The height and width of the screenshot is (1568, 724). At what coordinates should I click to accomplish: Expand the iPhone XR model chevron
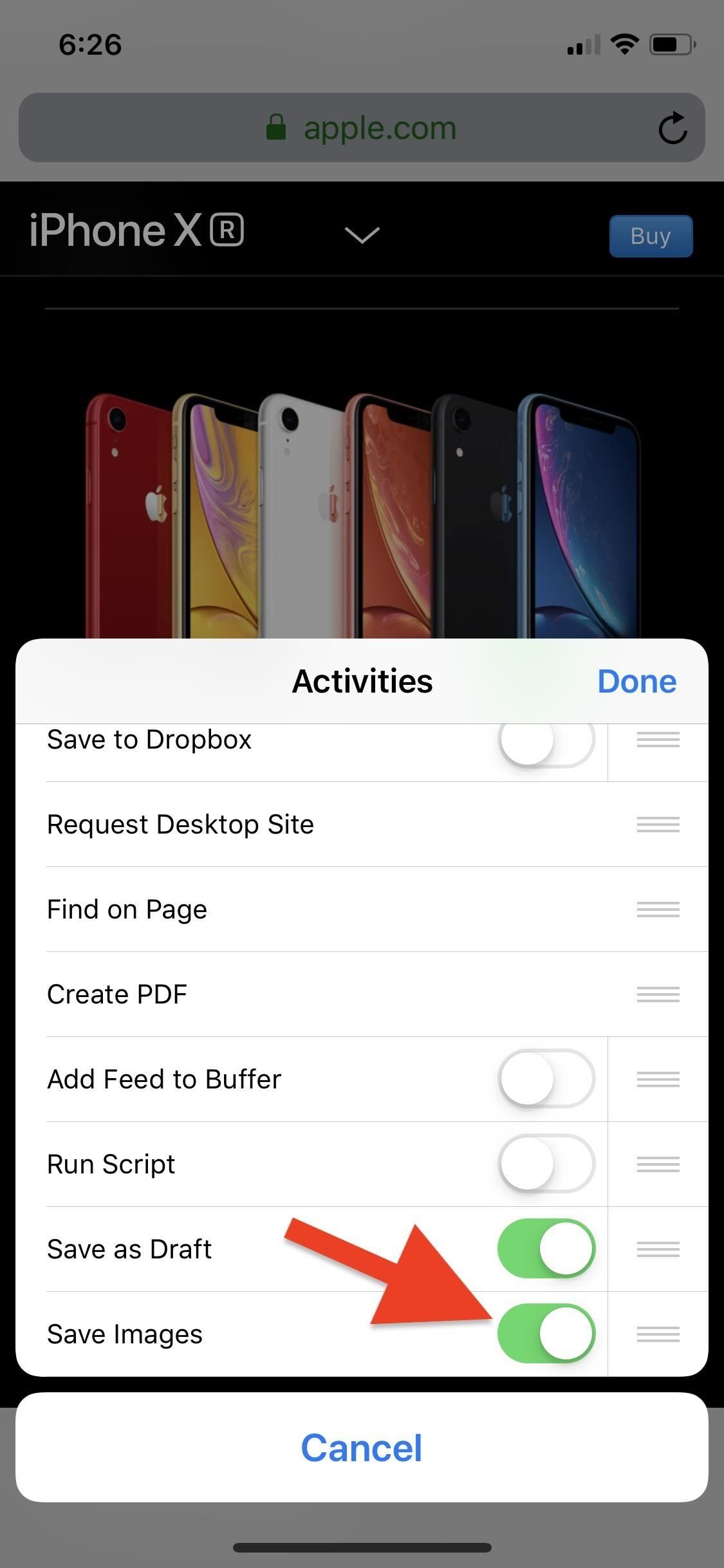click(362, 235)
